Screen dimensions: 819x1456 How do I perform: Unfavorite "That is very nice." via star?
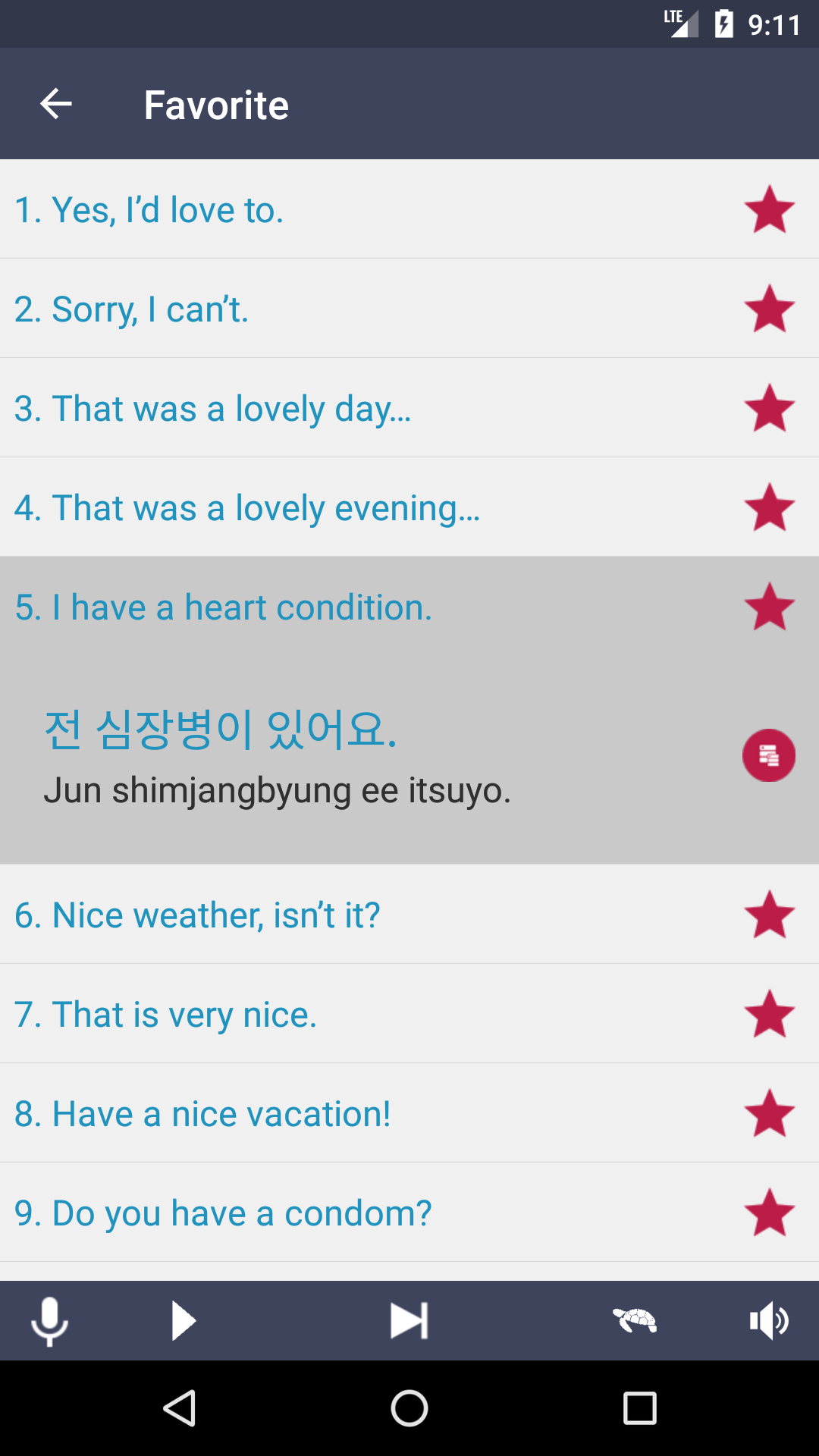[x=769, y=1014]
